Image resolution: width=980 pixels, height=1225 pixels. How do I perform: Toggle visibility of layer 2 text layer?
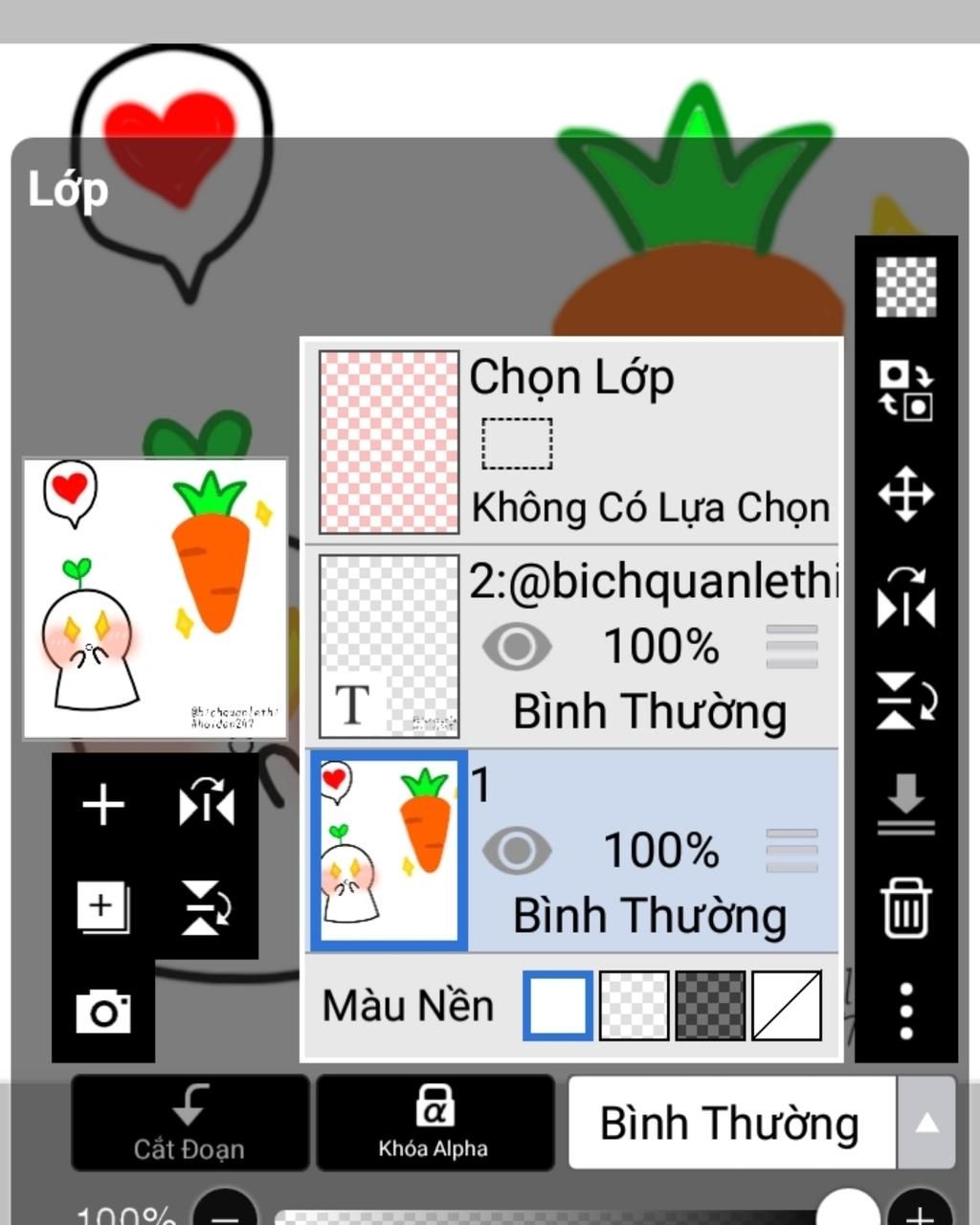click(x=517, y=647)
